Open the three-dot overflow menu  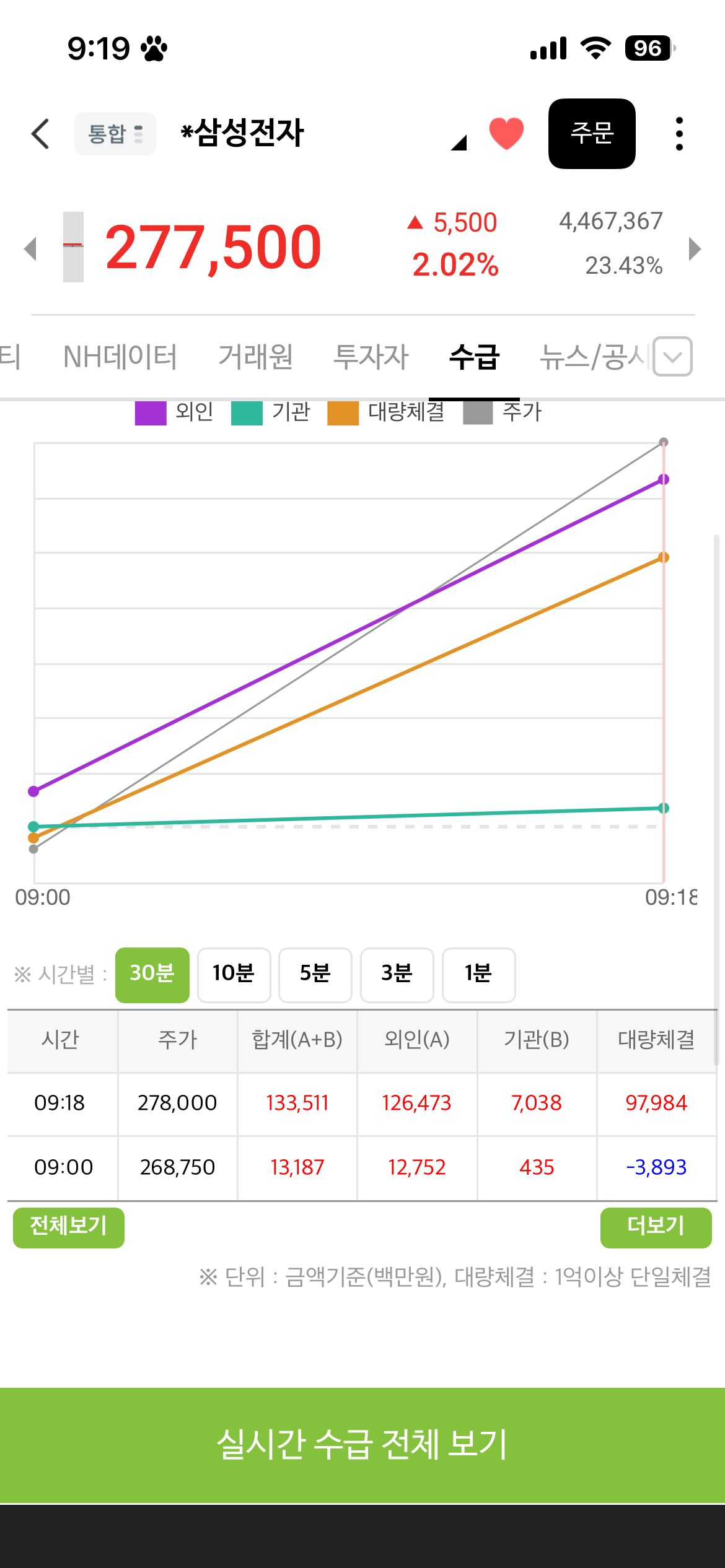pyautogui.click(x=679, y=134)
